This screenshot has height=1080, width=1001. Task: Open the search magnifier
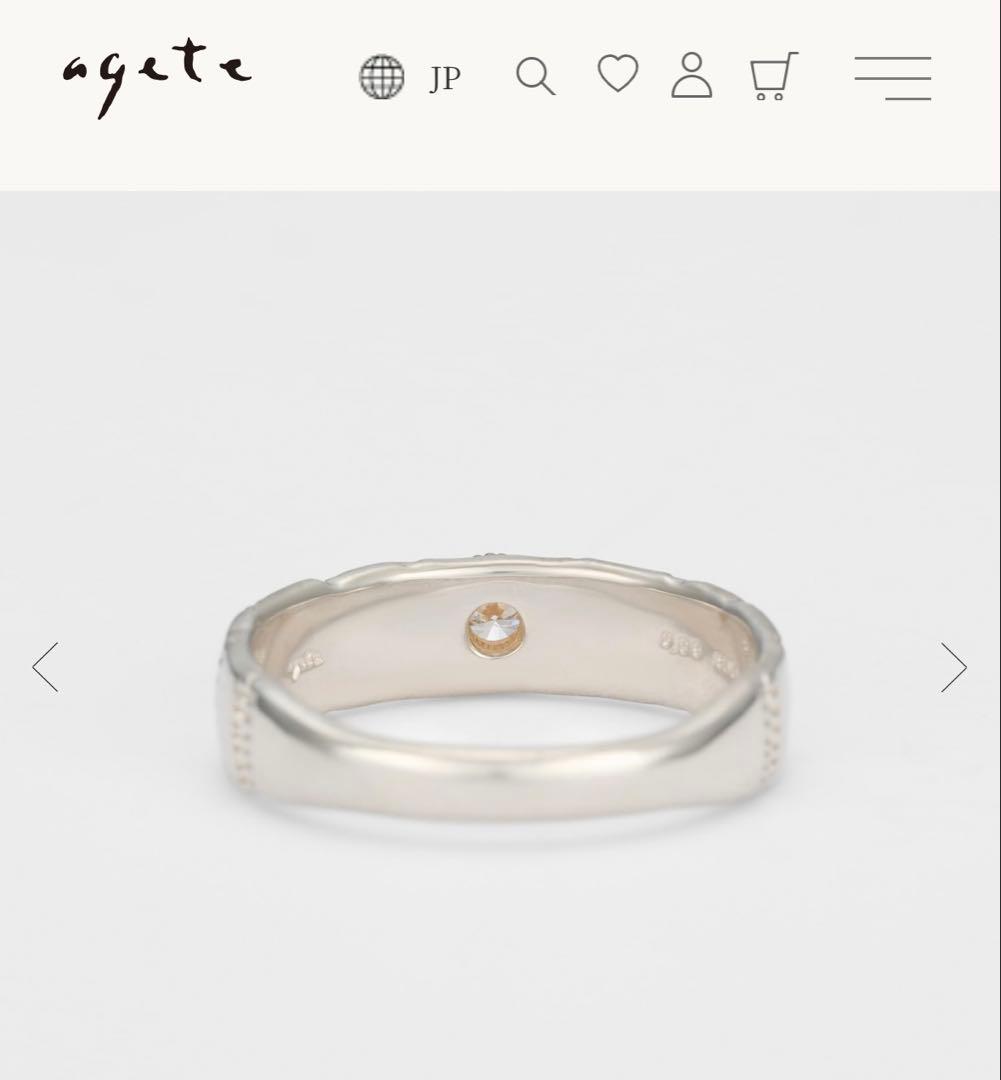click(535, 76)
